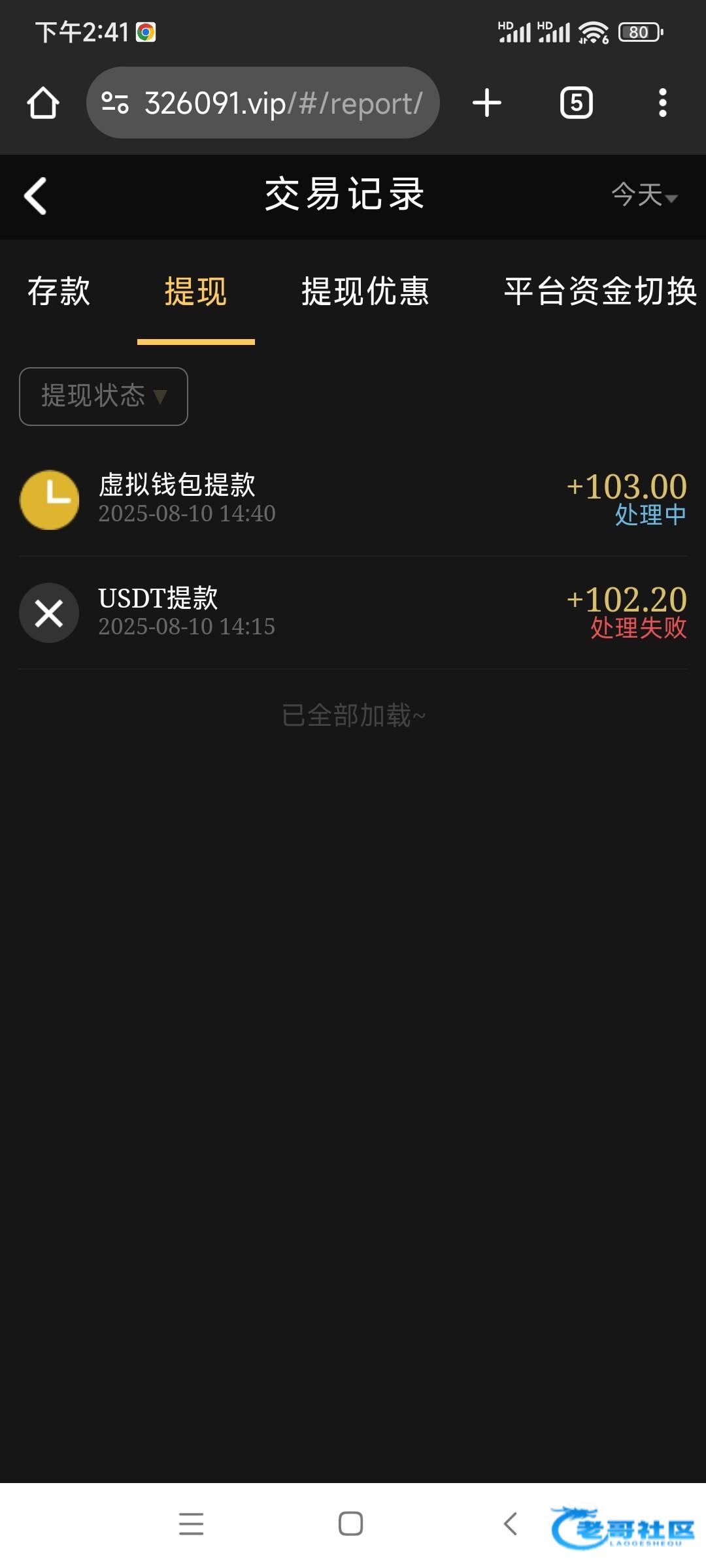Show the five open browser tabs
This screenshot has height=1568, width=706.
tap(577, 103)
